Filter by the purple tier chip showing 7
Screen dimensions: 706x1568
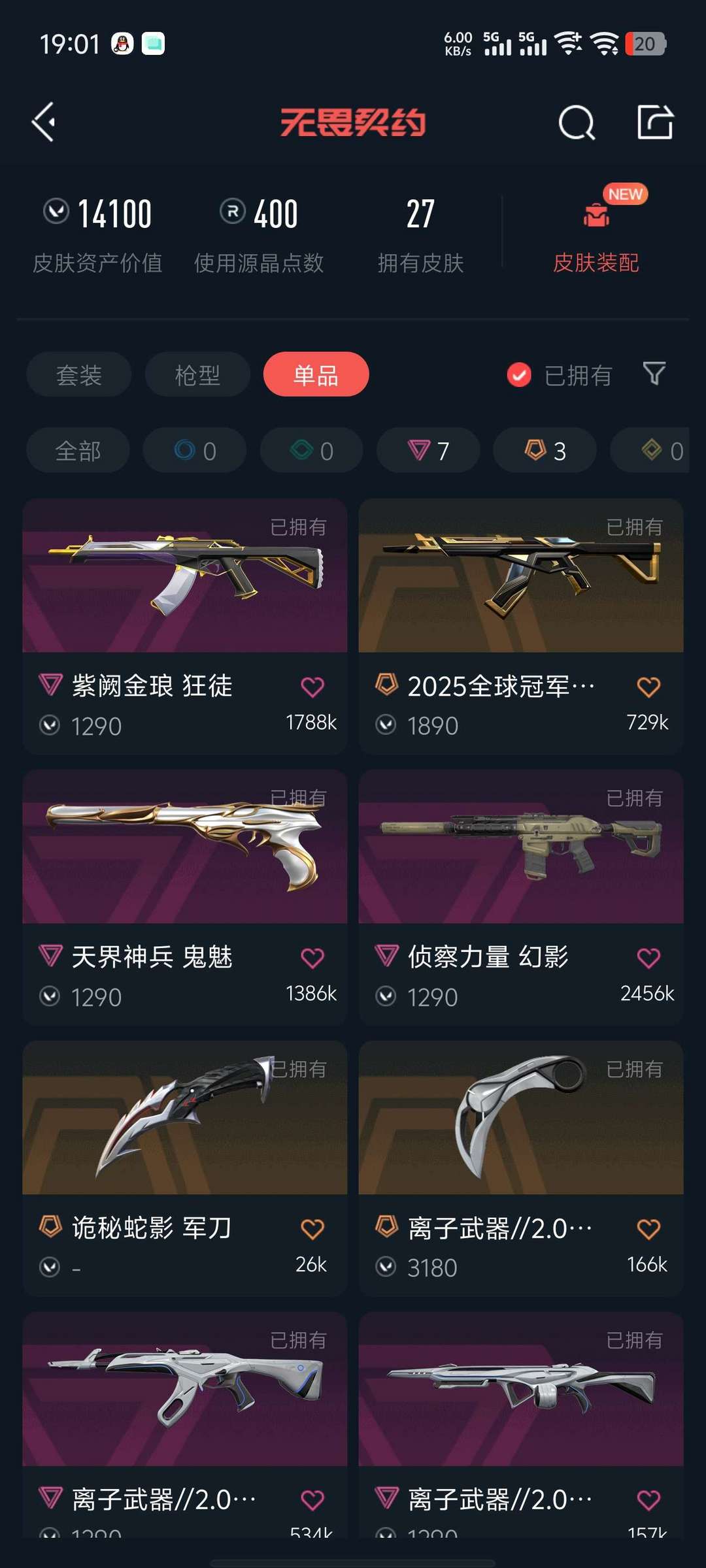(x=428, y=450)
